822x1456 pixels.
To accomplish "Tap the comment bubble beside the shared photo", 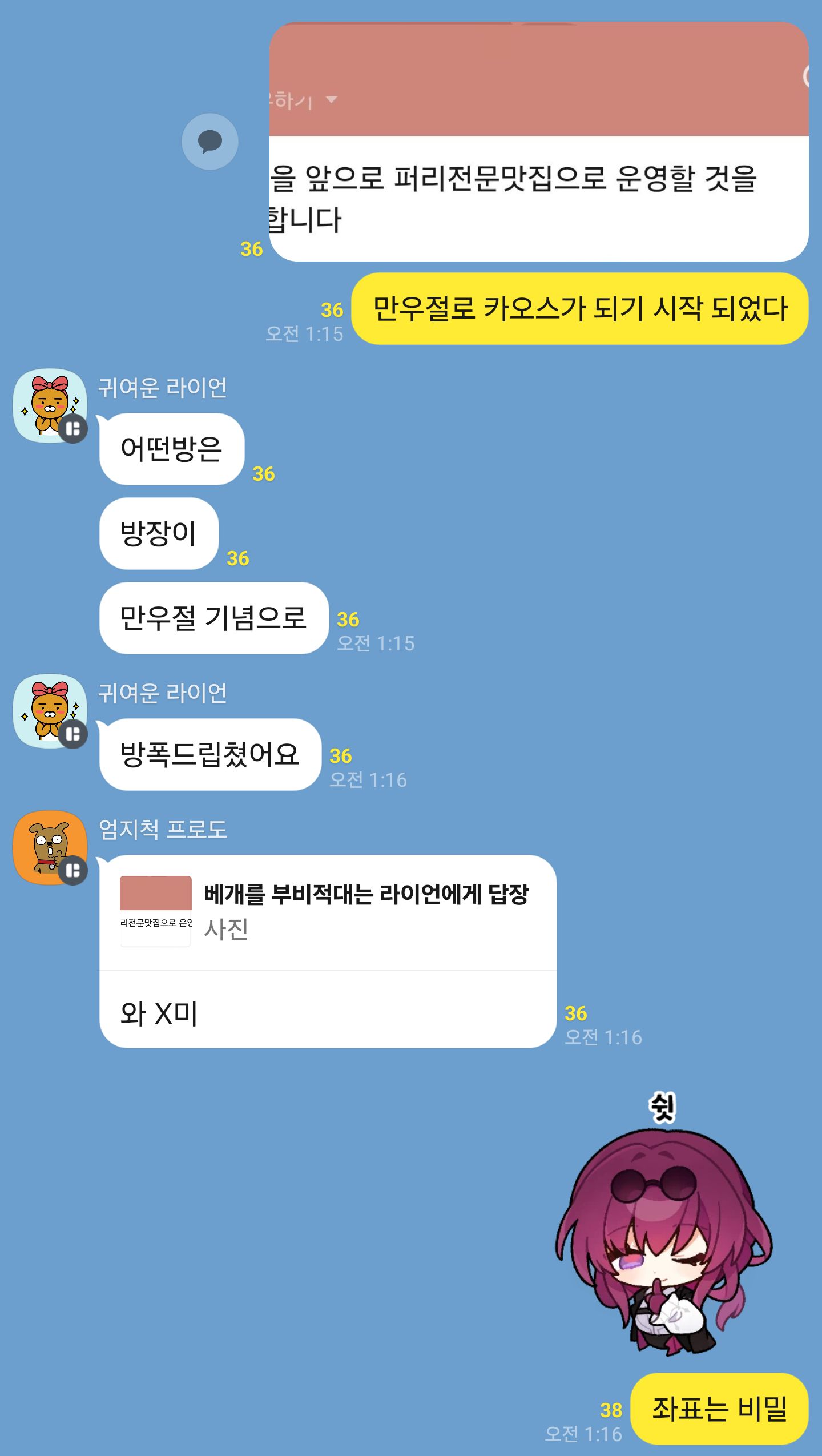I will [x=209, y=142].
